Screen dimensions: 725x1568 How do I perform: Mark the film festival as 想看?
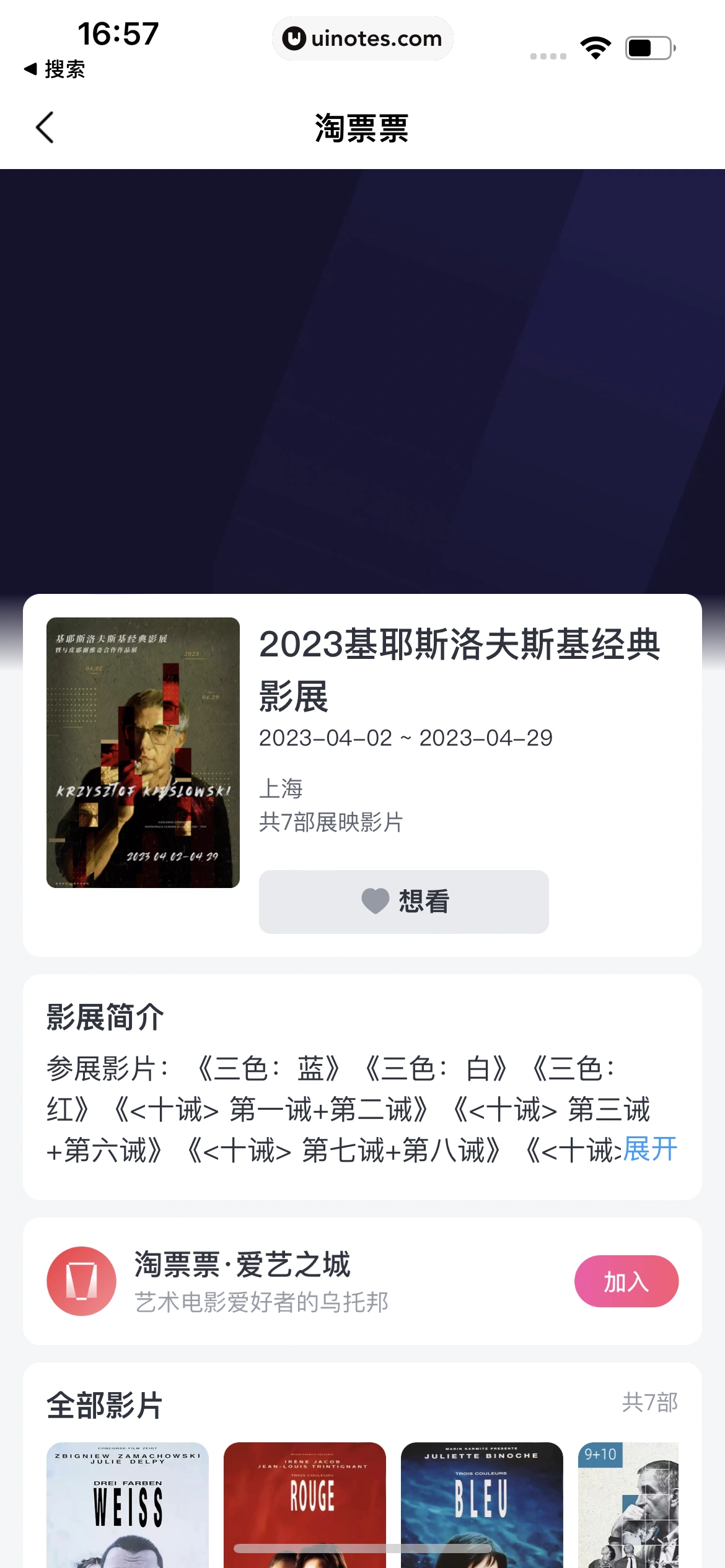403,901
